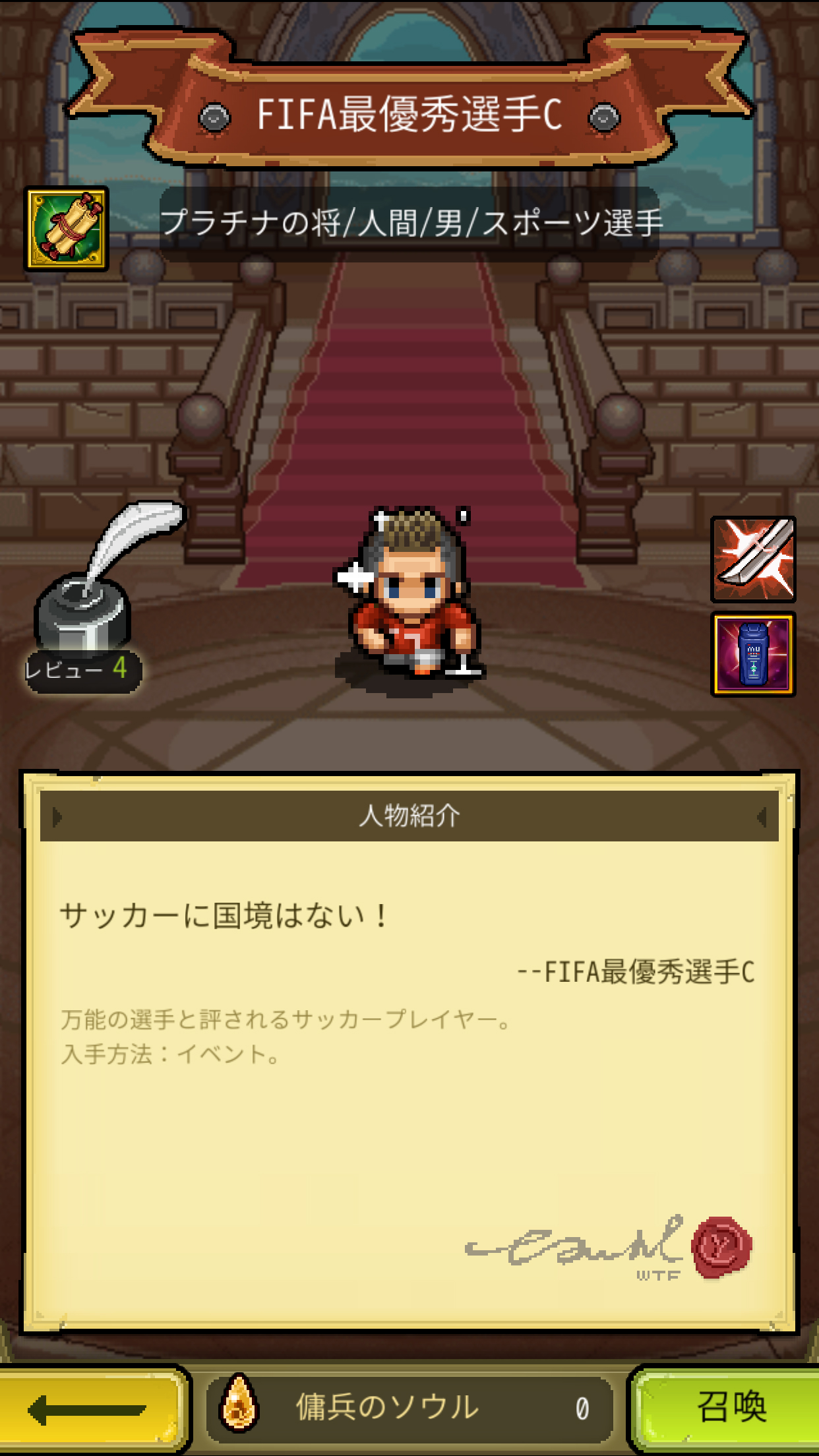819x1456 pixels.
Task: Go to next page of 人物紹介 panel
Action: click(x=762, y=817)
